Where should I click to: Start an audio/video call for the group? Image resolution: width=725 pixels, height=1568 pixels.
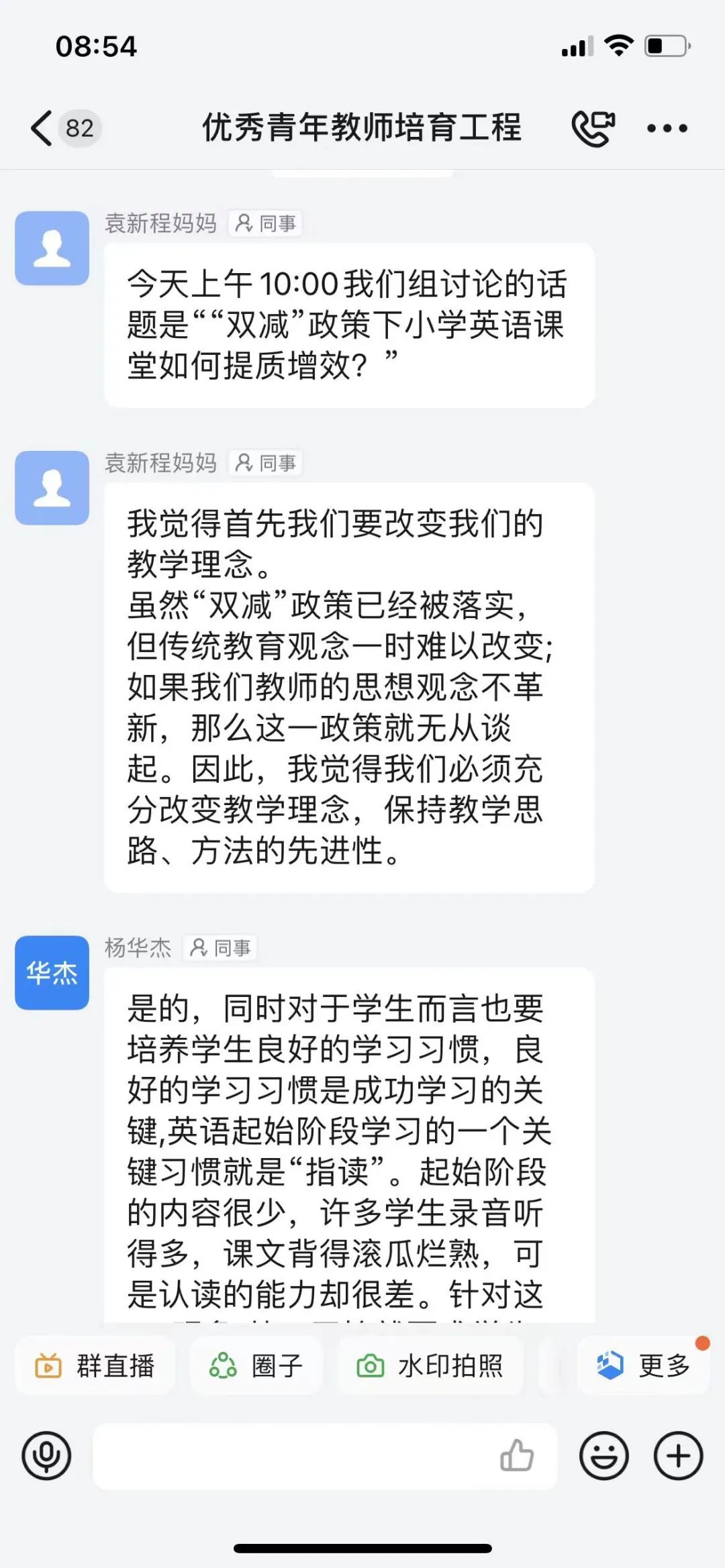593,127
